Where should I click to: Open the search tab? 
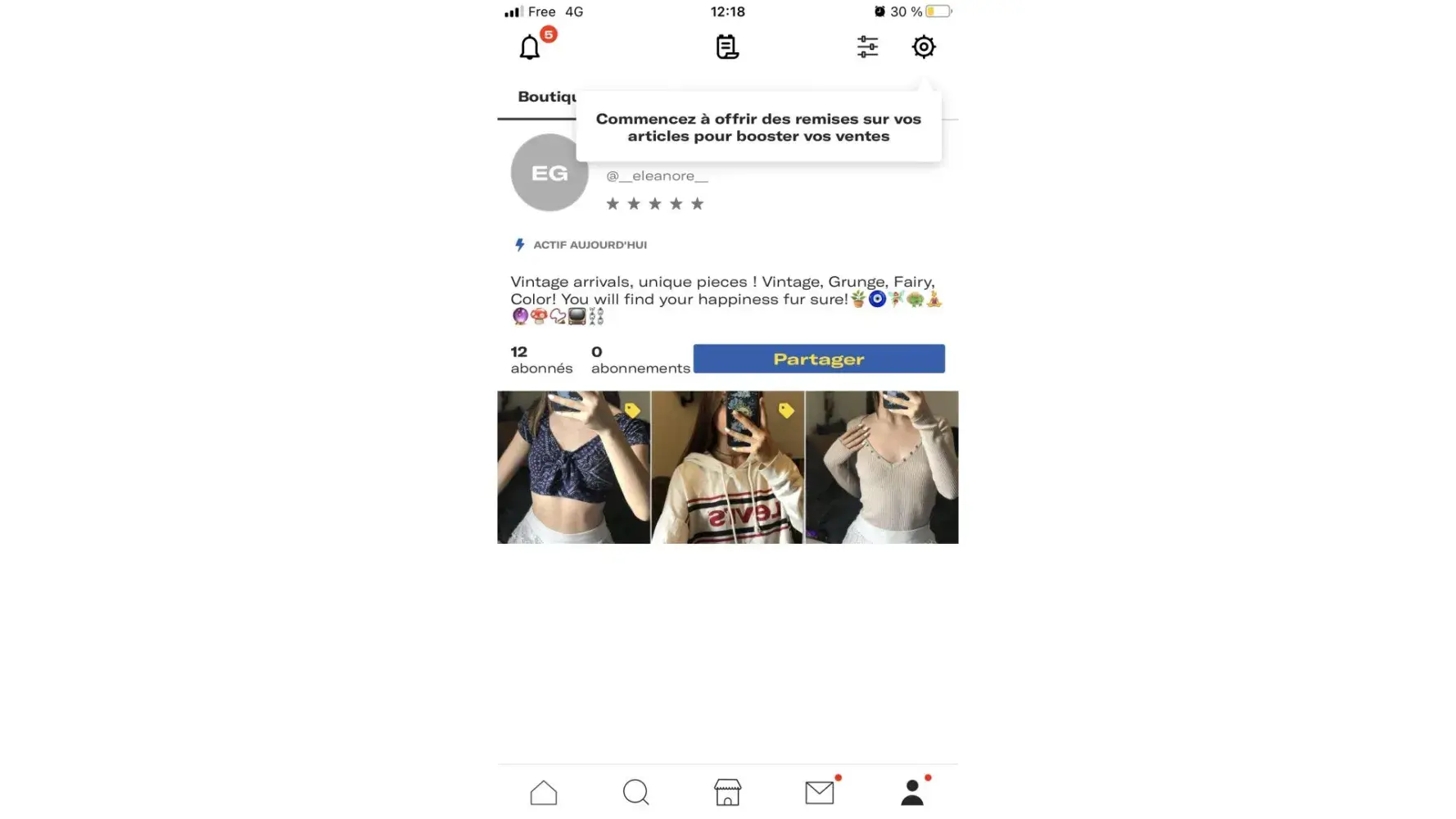635,793
